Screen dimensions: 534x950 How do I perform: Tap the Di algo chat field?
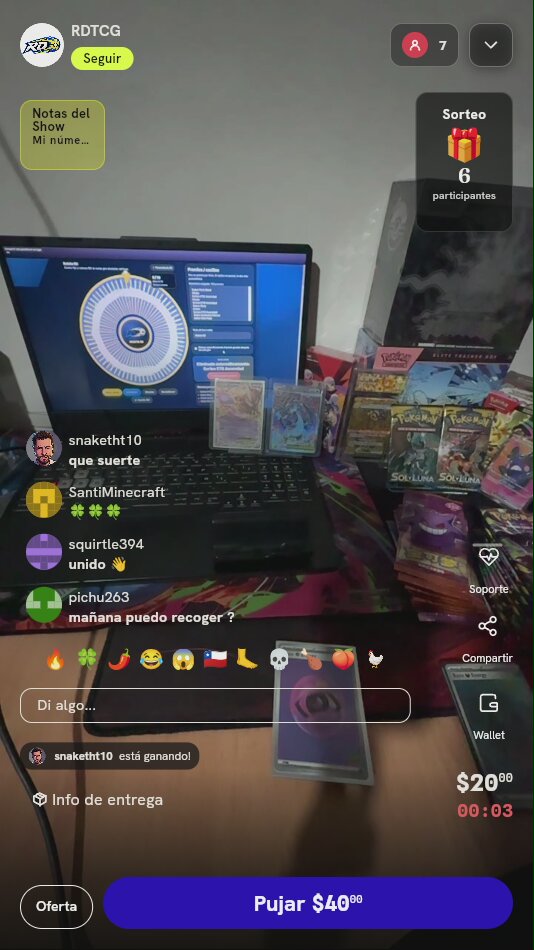click(215, 705)
